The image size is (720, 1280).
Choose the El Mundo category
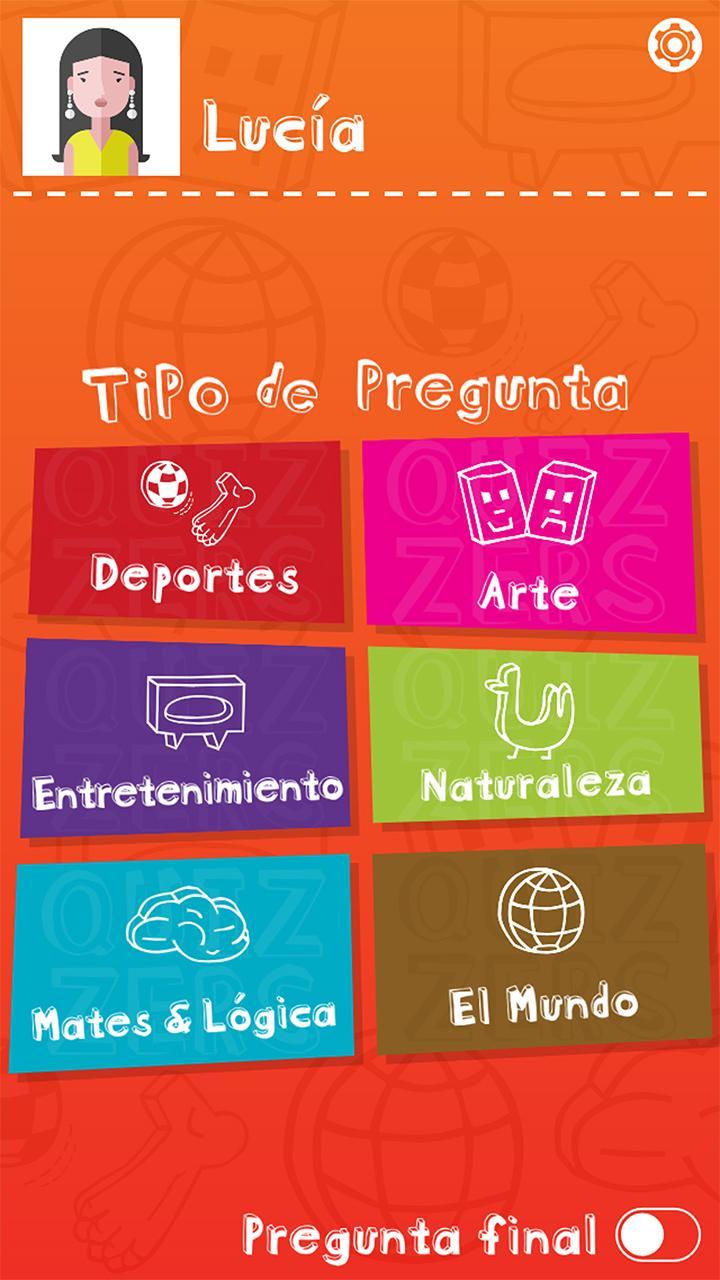pos(541,950)
